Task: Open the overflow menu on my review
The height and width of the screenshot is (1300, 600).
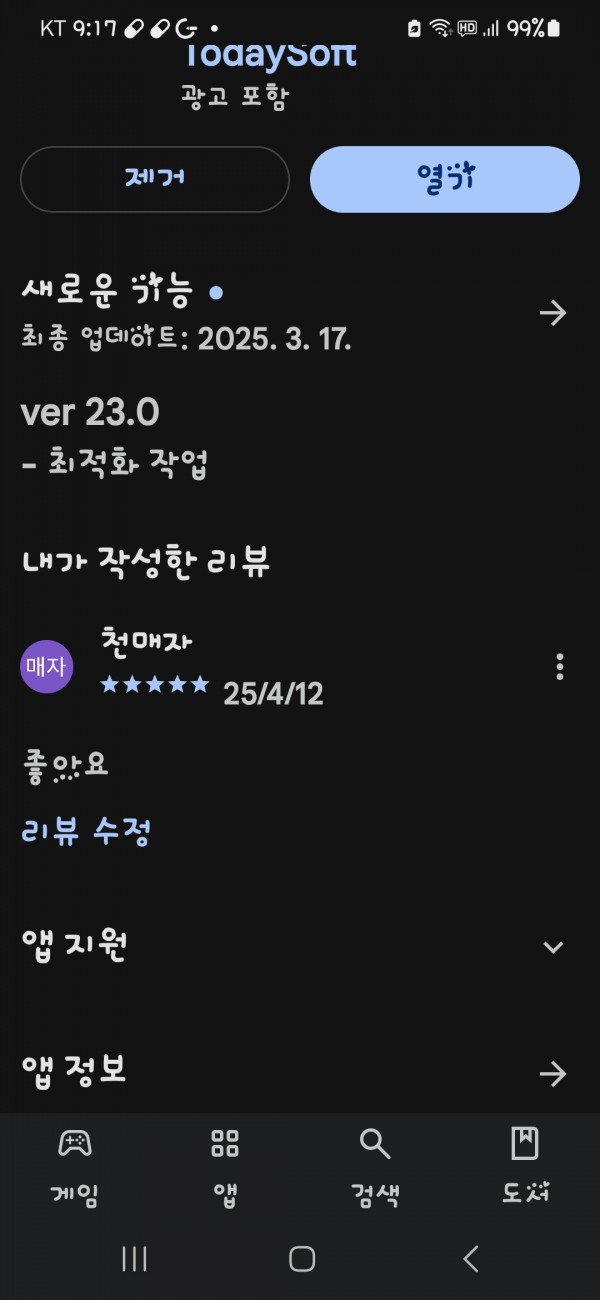Action: point(560,666)
